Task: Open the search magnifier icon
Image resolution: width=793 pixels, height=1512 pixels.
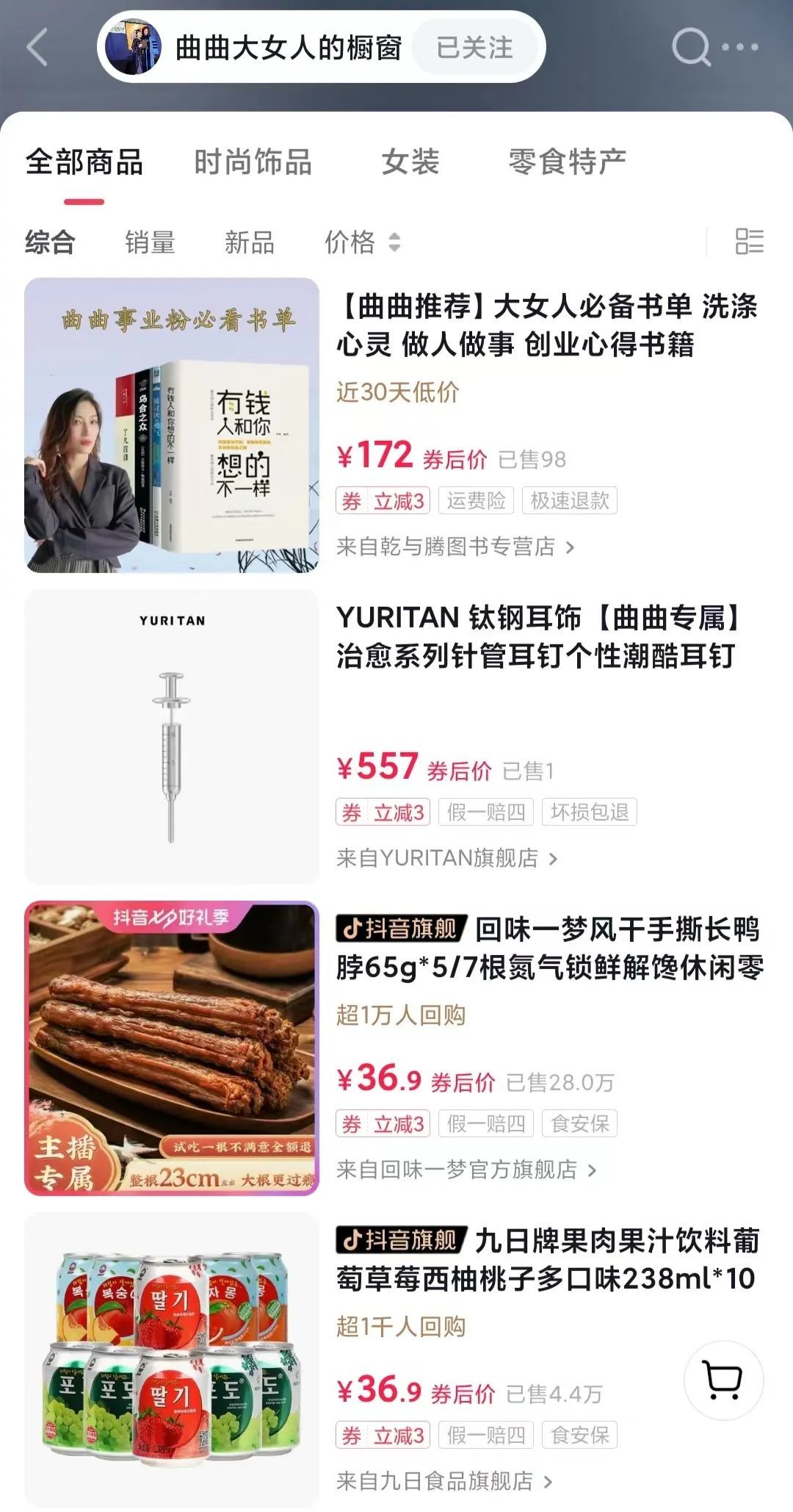Action: (x=691, y=48)
